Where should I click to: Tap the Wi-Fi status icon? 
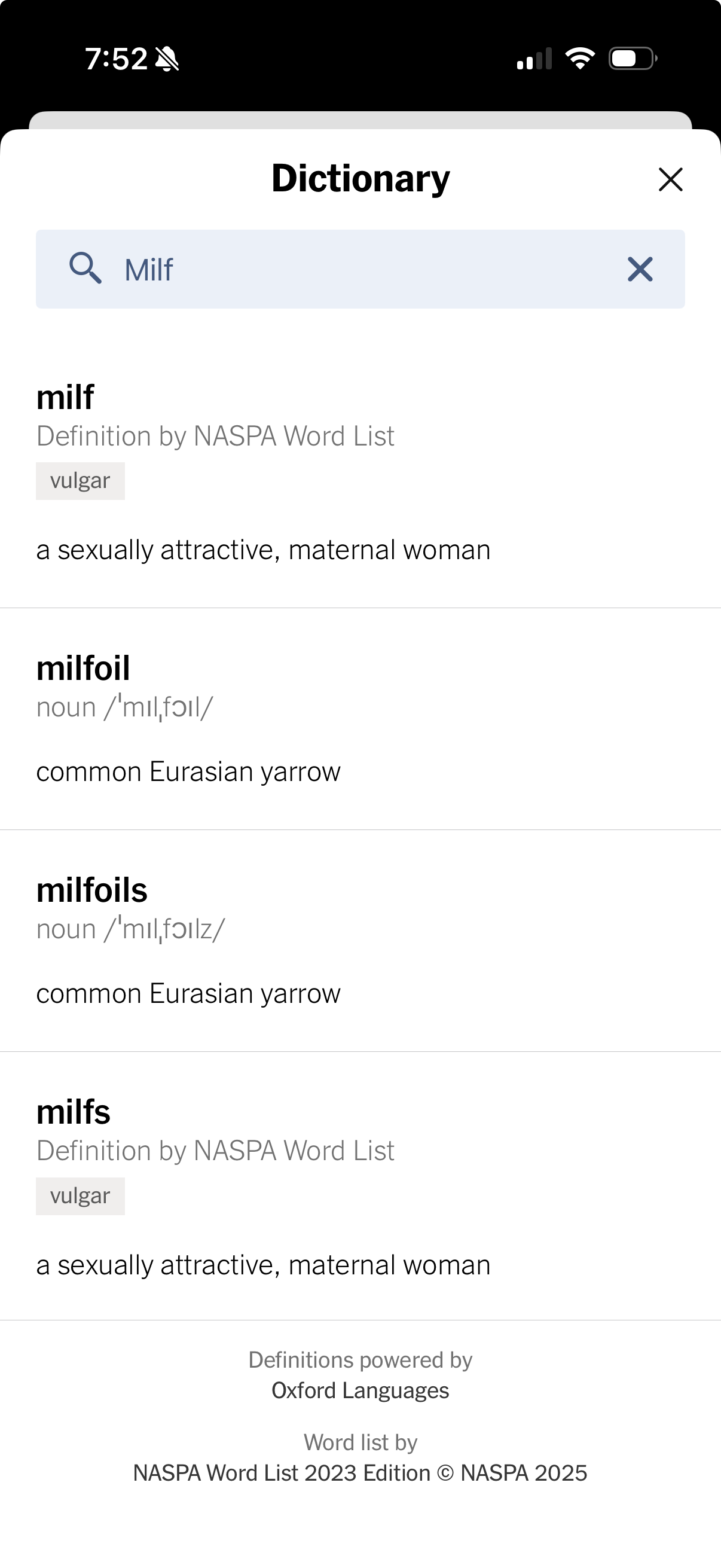(579, 57)
